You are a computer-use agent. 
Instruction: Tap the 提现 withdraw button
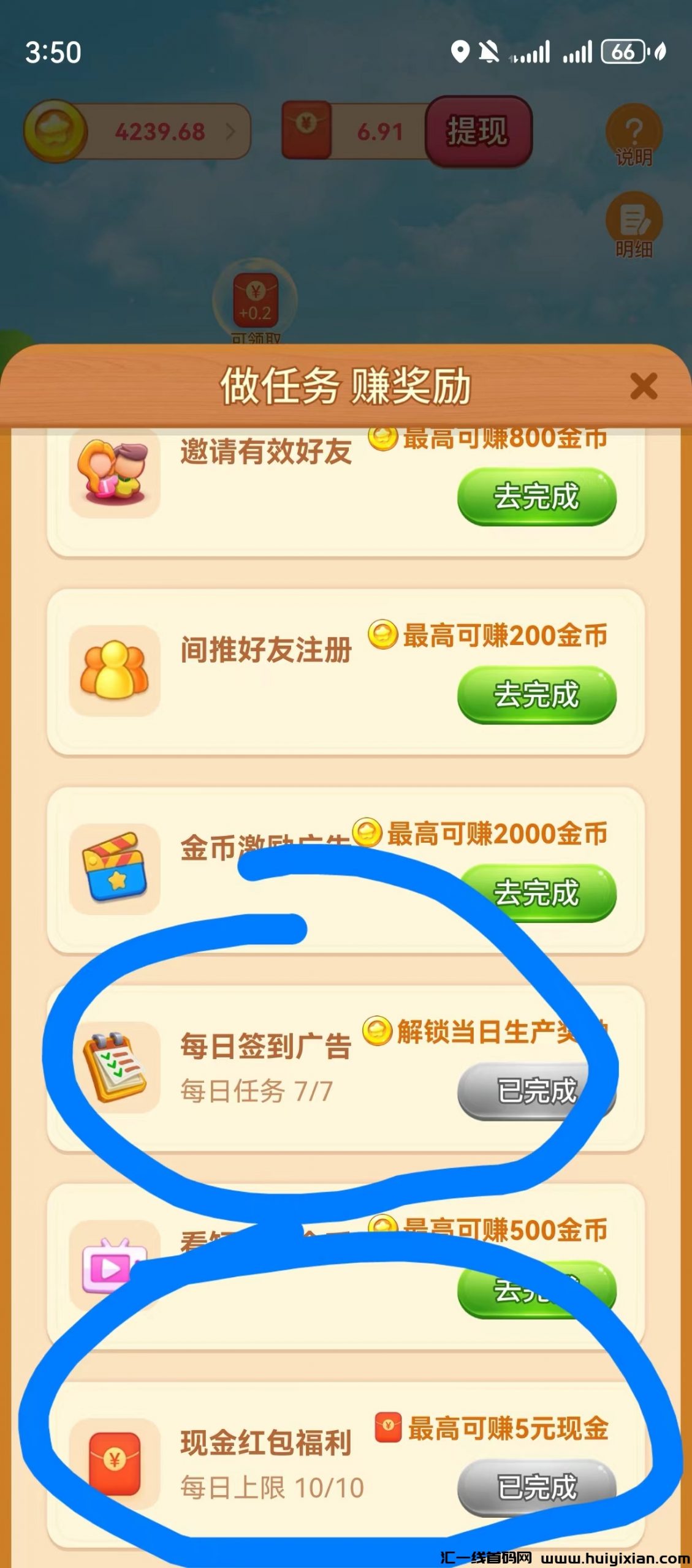481,132
